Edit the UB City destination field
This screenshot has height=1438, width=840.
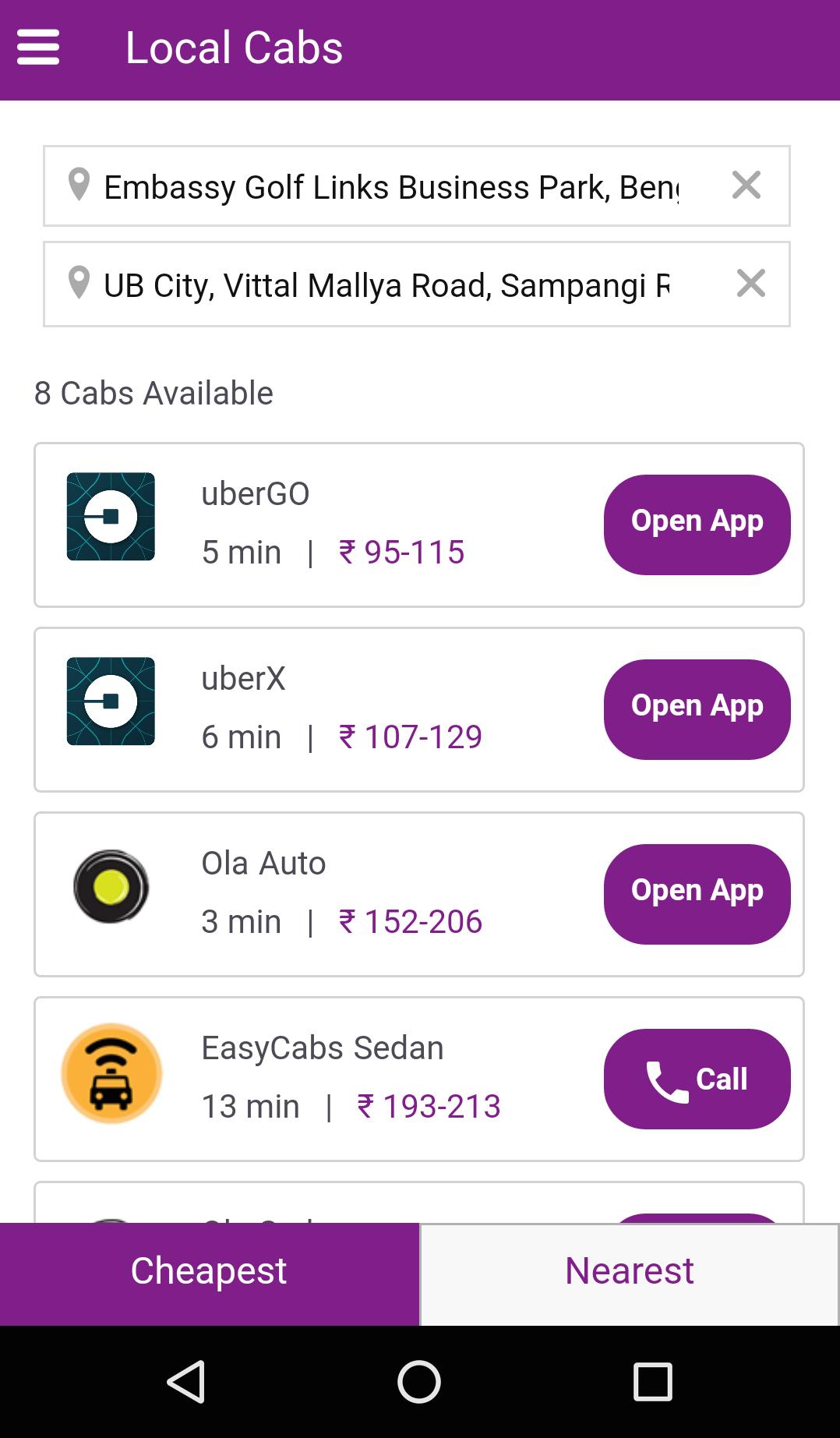[386, 285]
